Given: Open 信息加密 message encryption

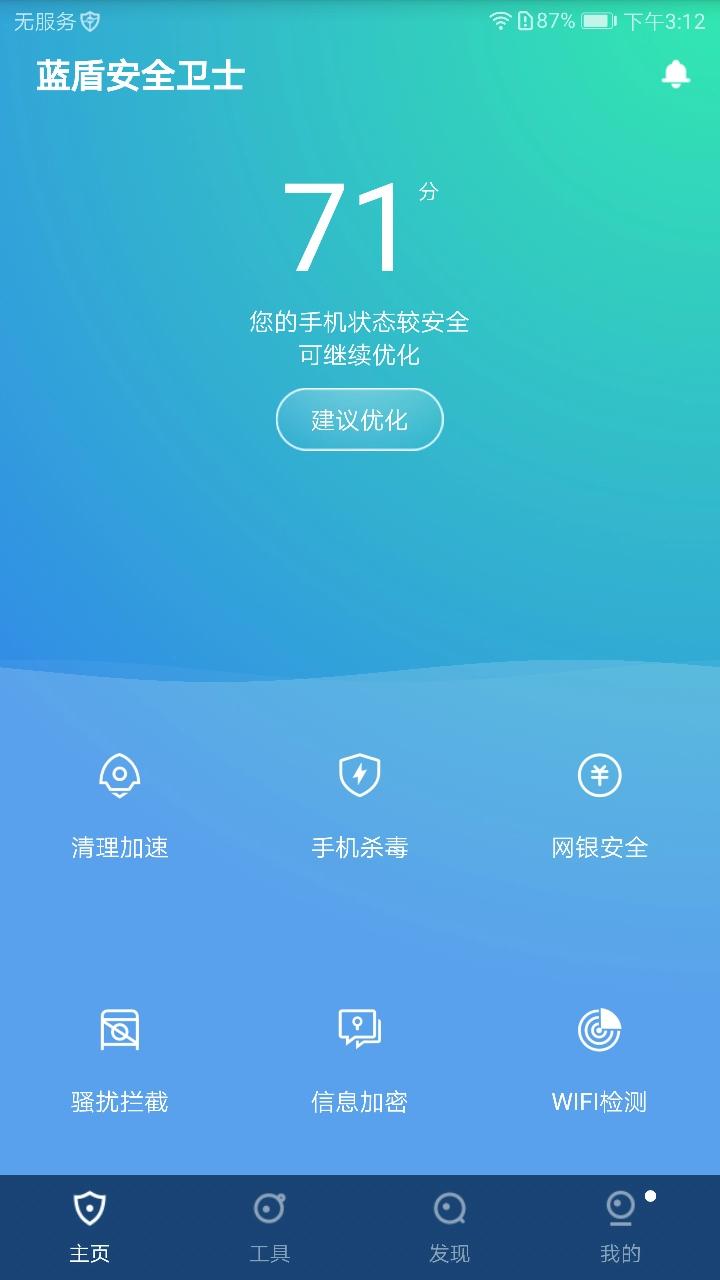Looking at the screenshot, I should (360, 1060).
